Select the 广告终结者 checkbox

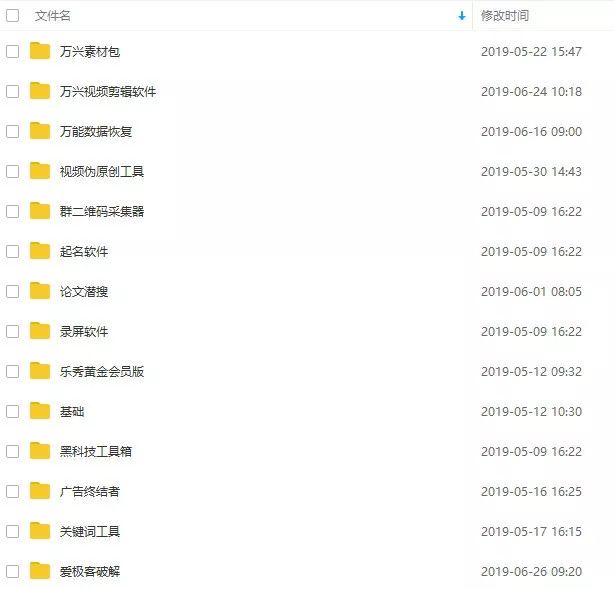click(x=12, y=491)
